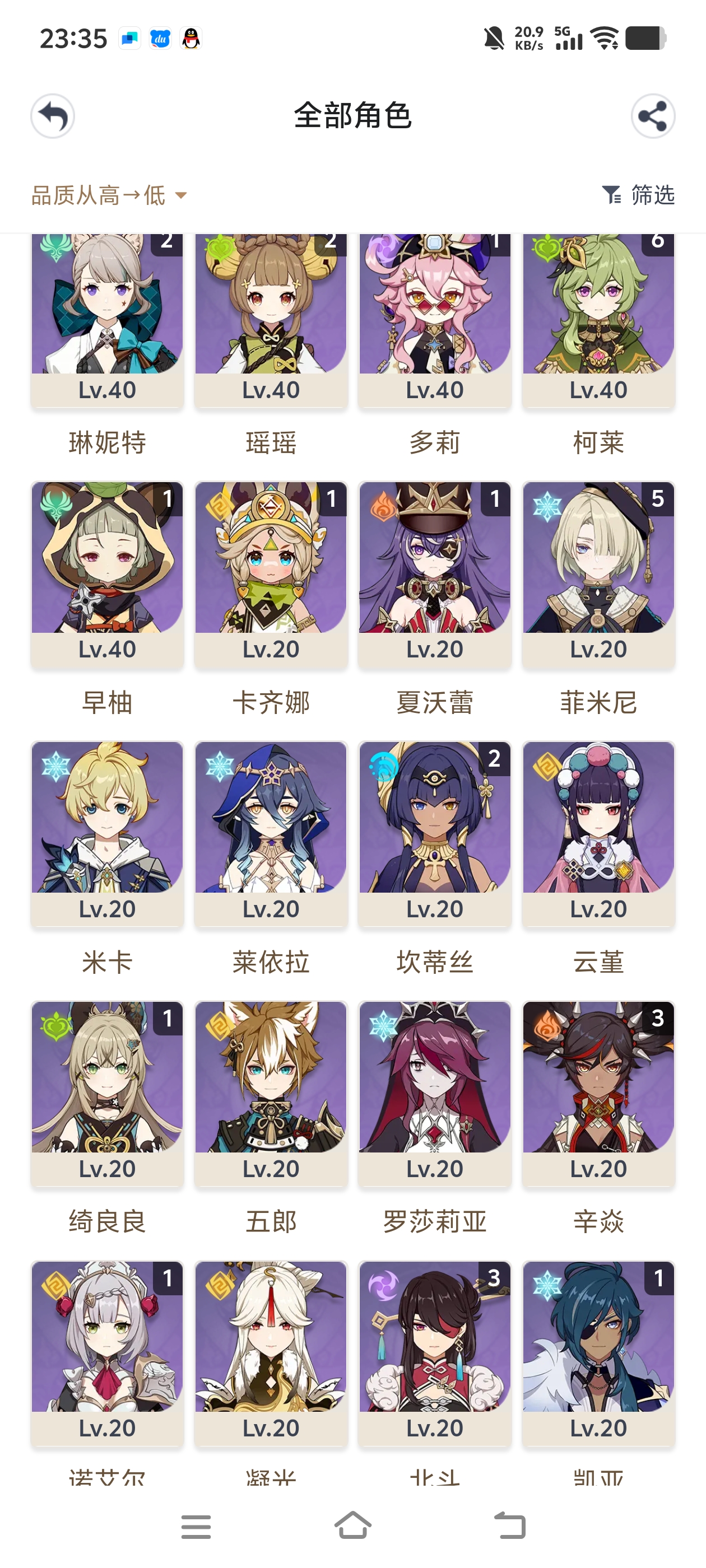Expand the 品质从高→低 sort dropdown

point(106,196)
